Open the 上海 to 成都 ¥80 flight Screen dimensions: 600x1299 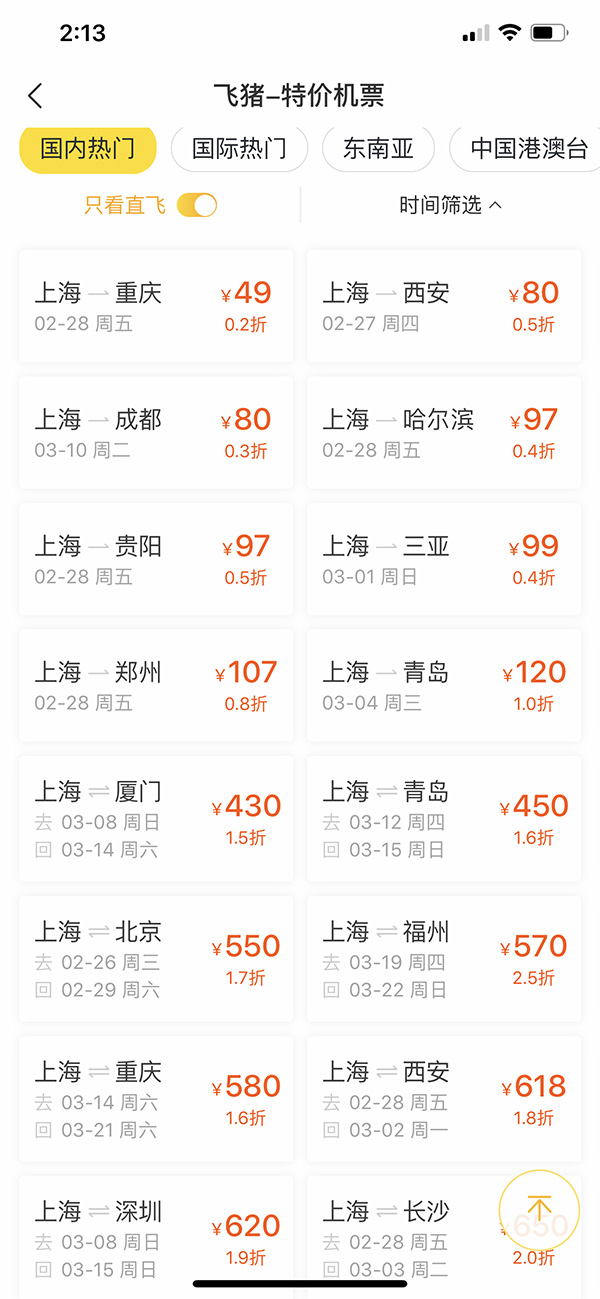(x=156, y=433)
